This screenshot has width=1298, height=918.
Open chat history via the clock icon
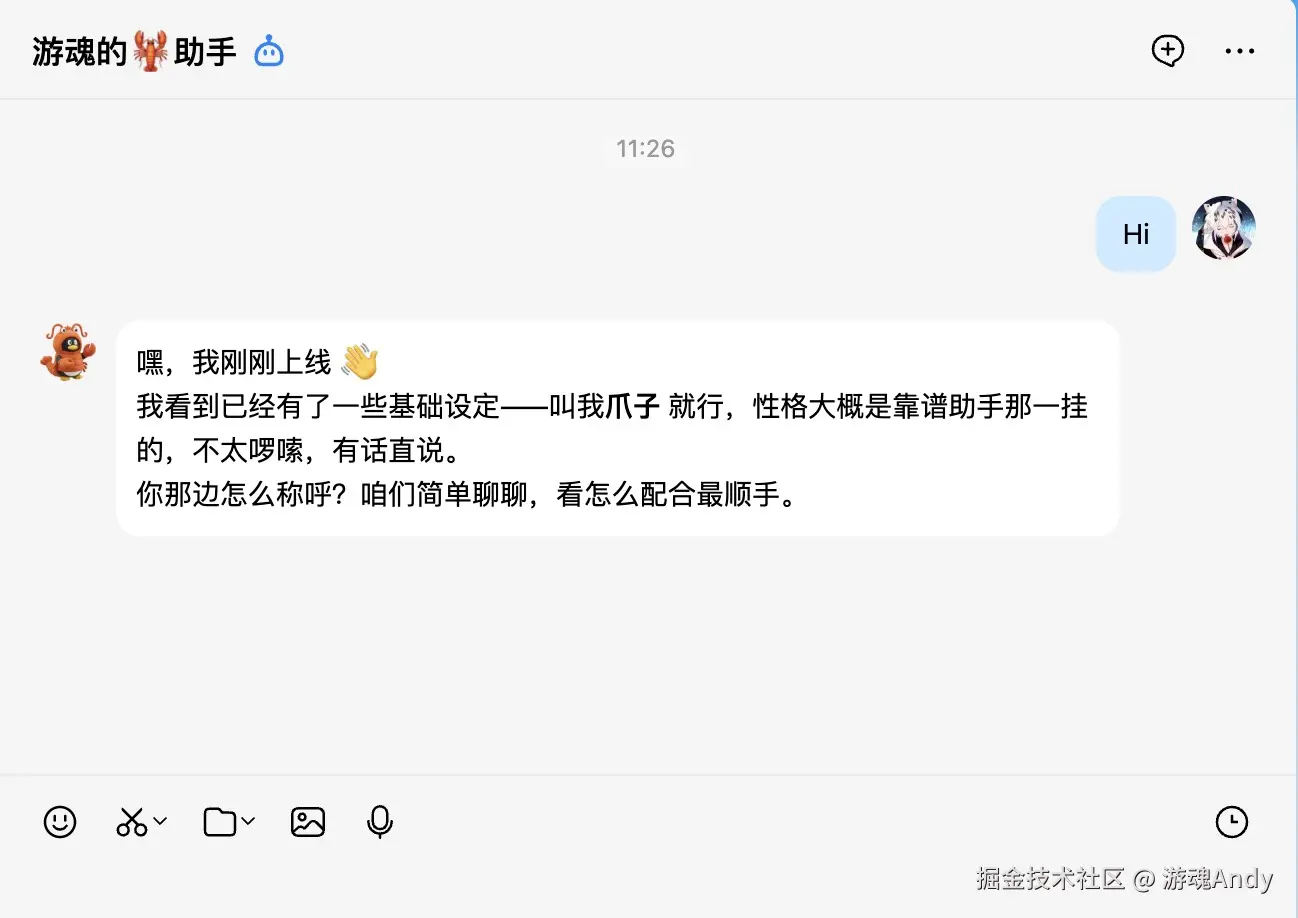[x=1231, y=822]
